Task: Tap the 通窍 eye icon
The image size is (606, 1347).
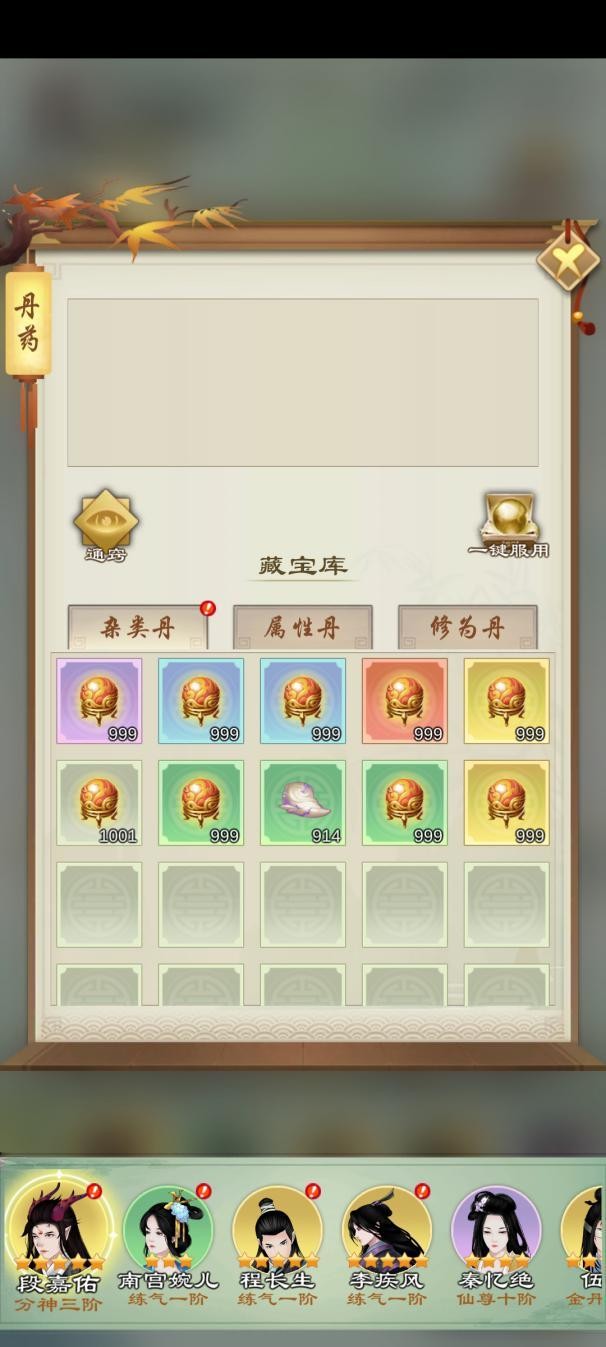Action: click(x=105, y=521)
